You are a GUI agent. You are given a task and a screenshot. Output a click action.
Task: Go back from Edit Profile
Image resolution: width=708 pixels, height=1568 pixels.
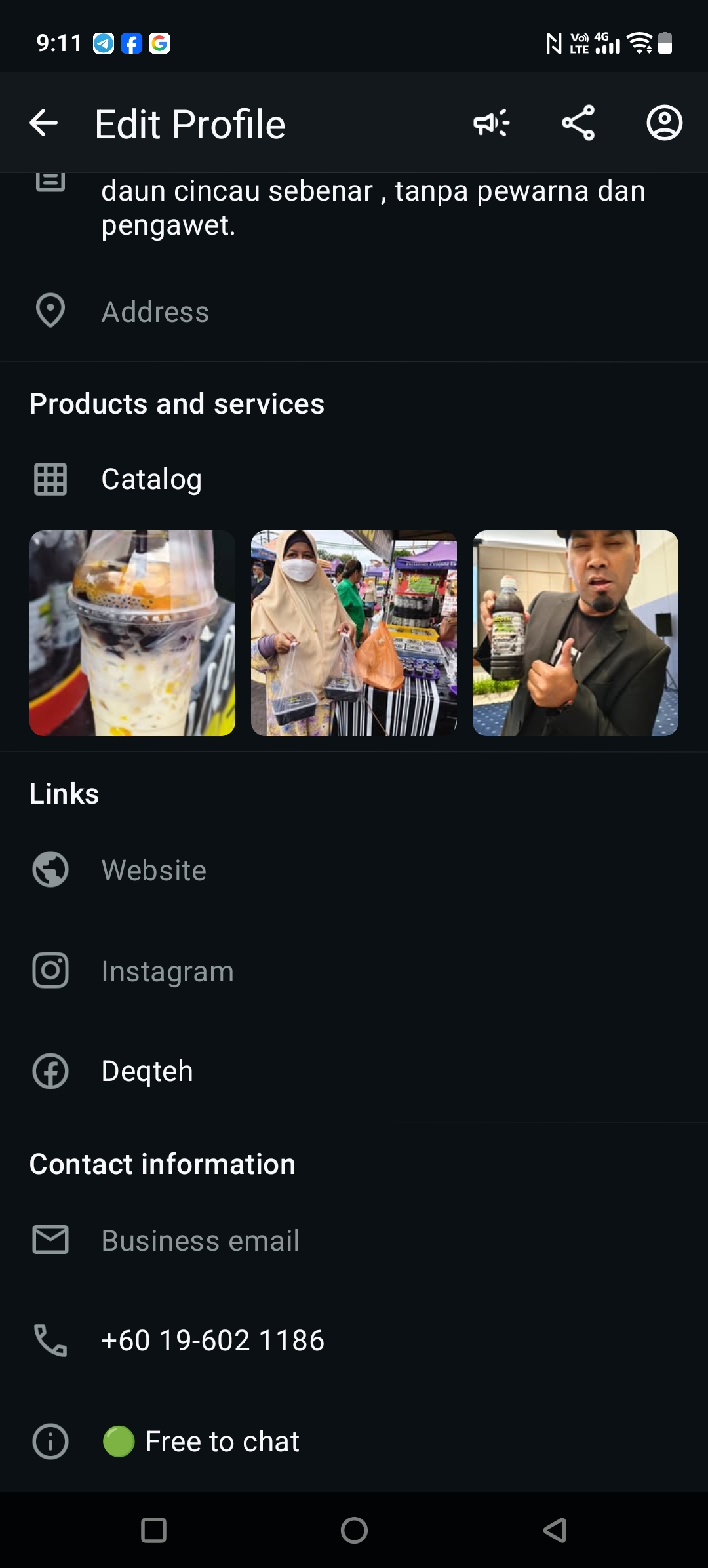tap(44, 123)
